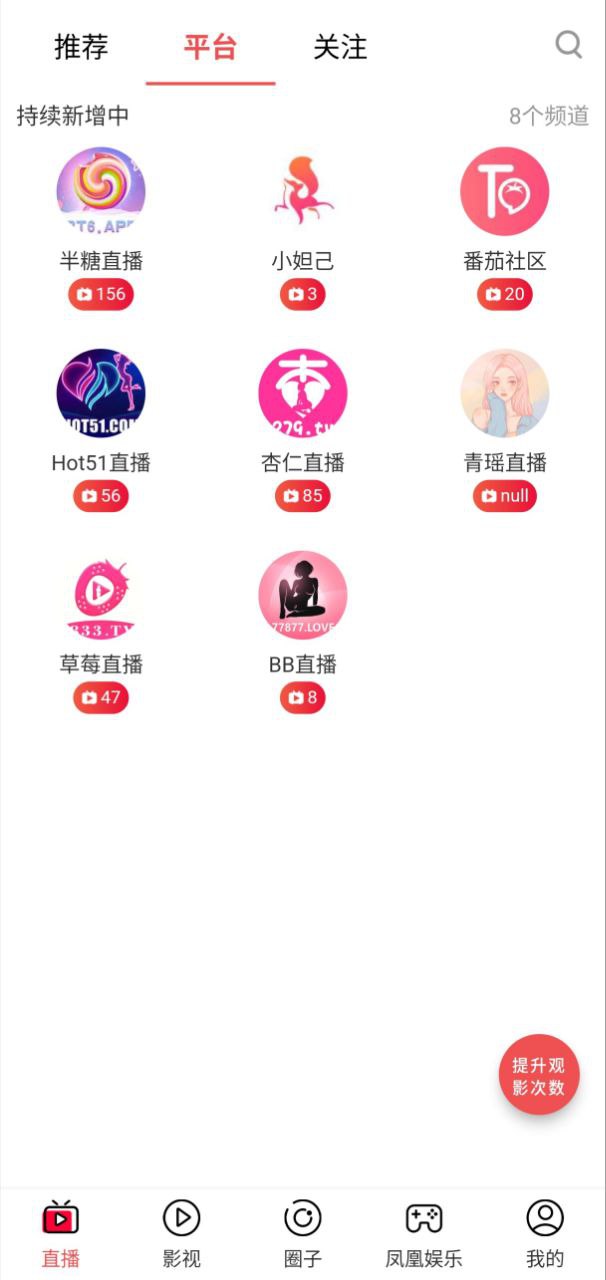This screenshot has width=606, height=1280.
Task: Open the BB直播 channel
Action: click(x=303, y=595)
